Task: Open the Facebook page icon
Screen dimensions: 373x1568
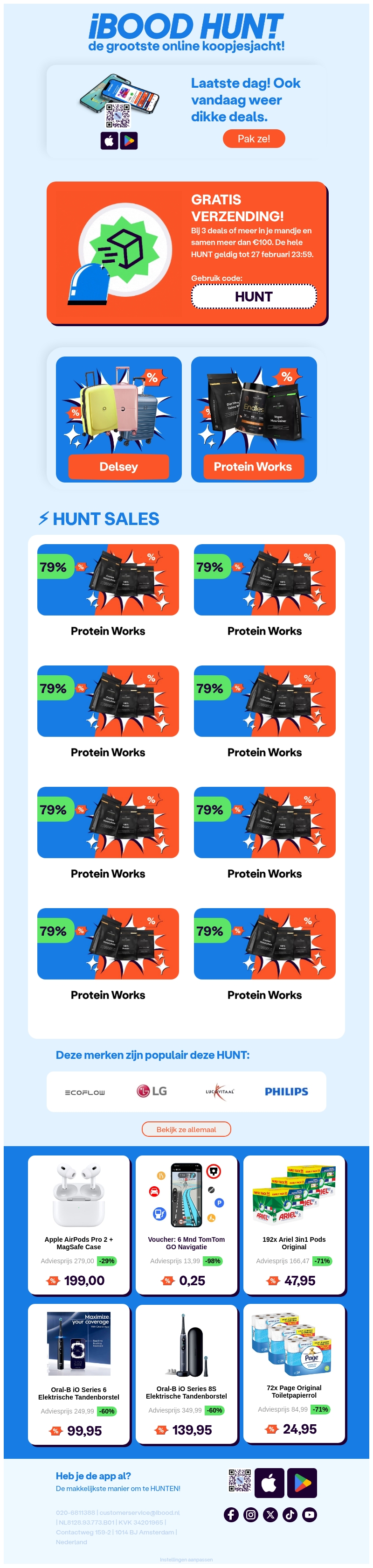Action: [x=231, y=1514]
